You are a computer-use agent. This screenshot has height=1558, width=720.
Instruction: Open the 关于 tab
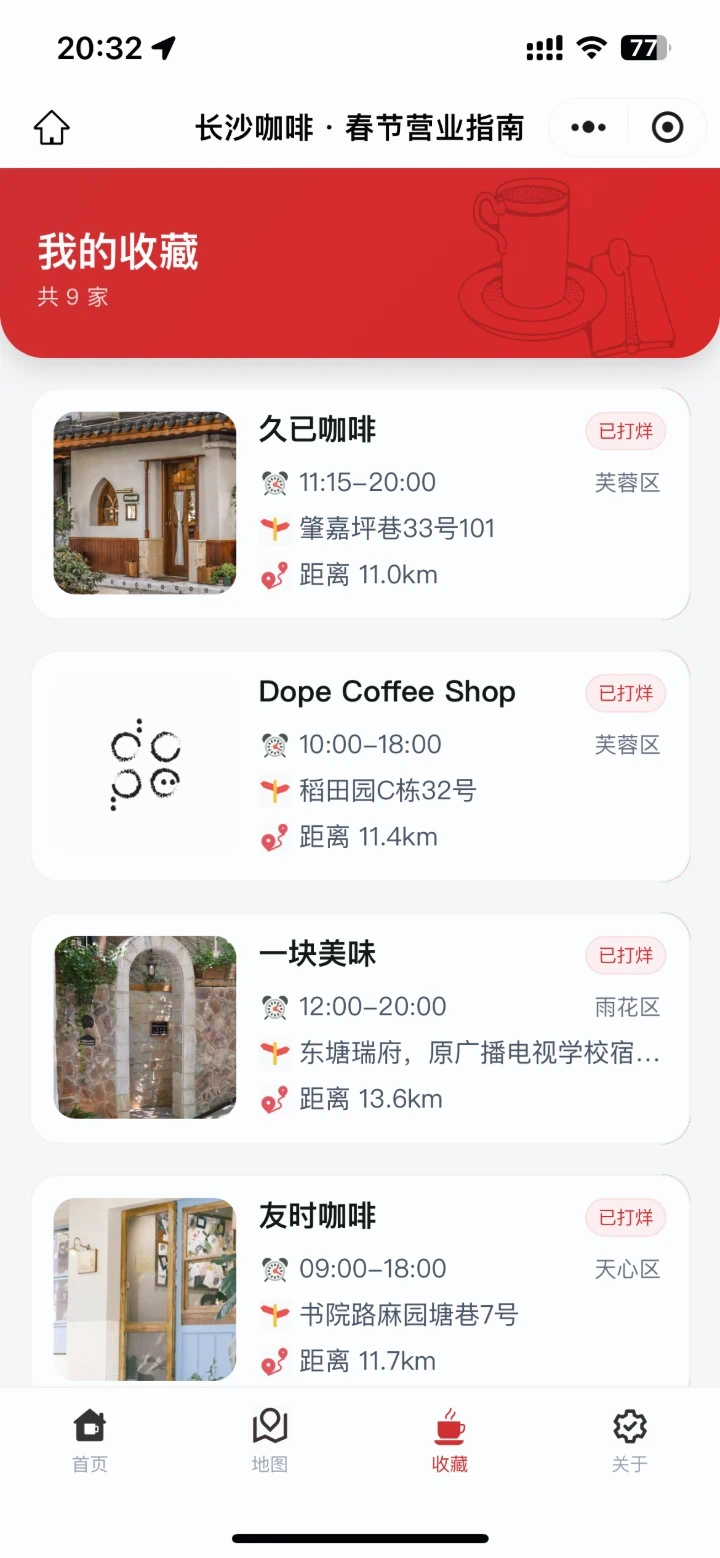[630, 1440]
